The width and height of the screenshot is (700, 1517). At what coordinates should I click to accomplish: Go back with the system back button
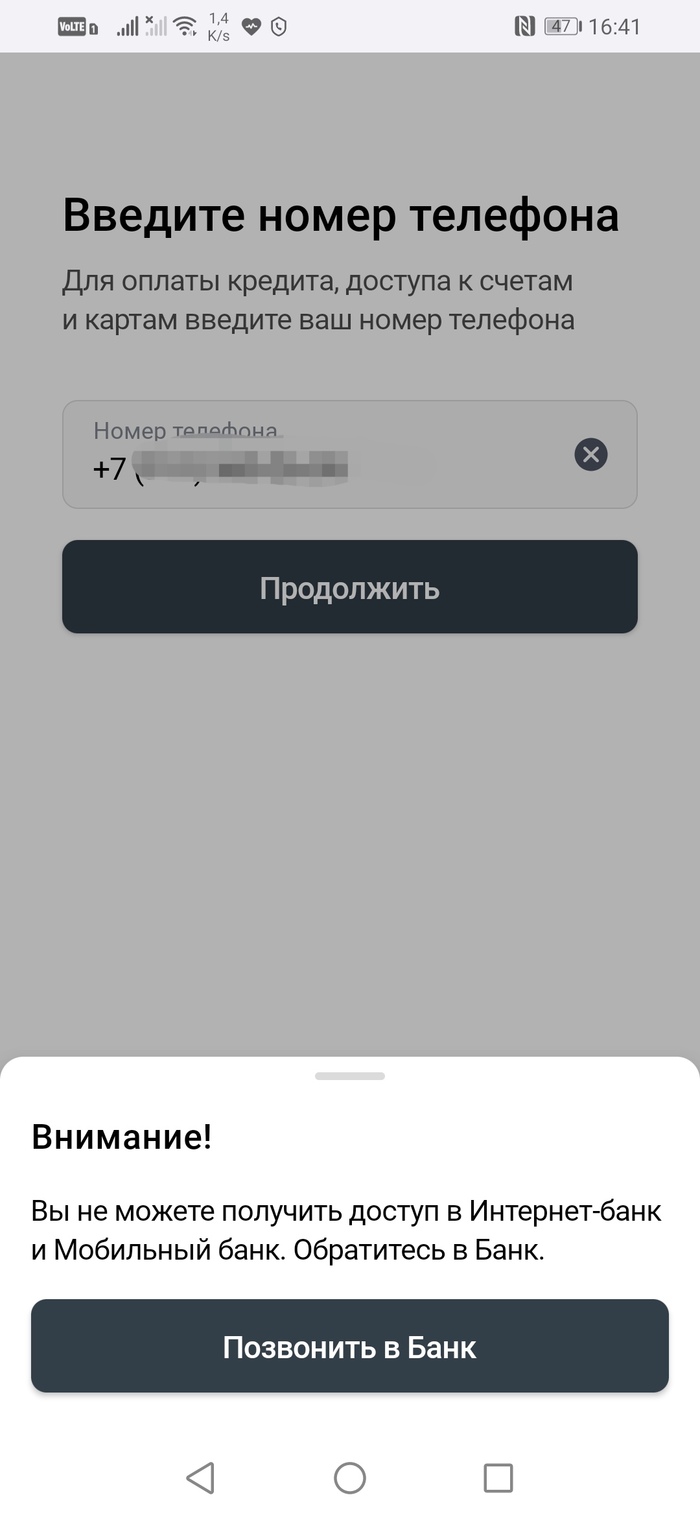click(x=201, y=1477)
